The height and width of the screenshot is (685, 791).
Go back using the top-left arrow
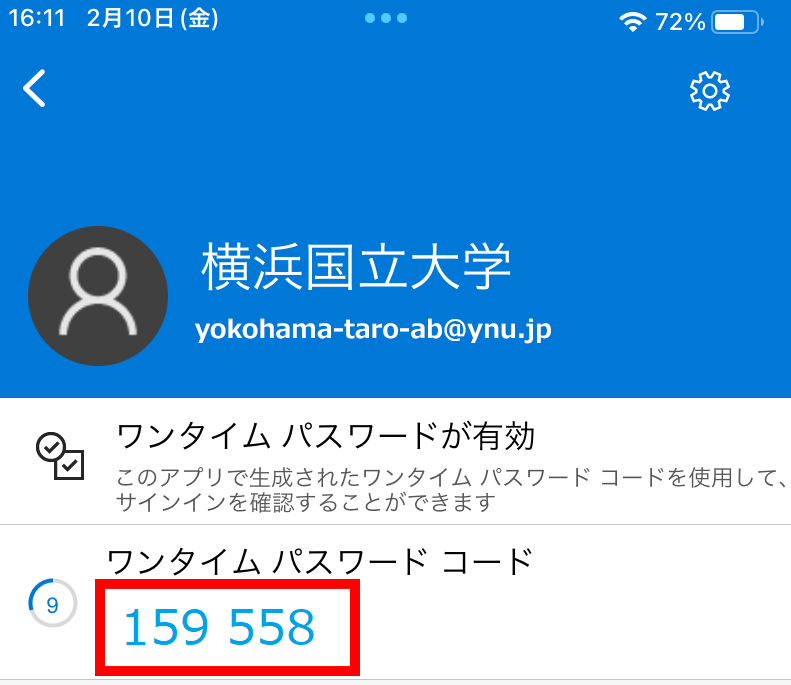point(35,89)
